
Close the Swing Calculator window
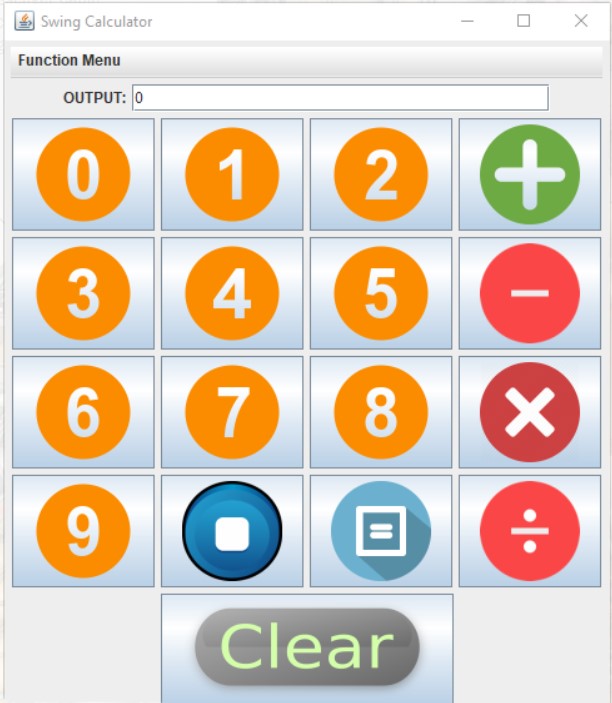(581, 20)
